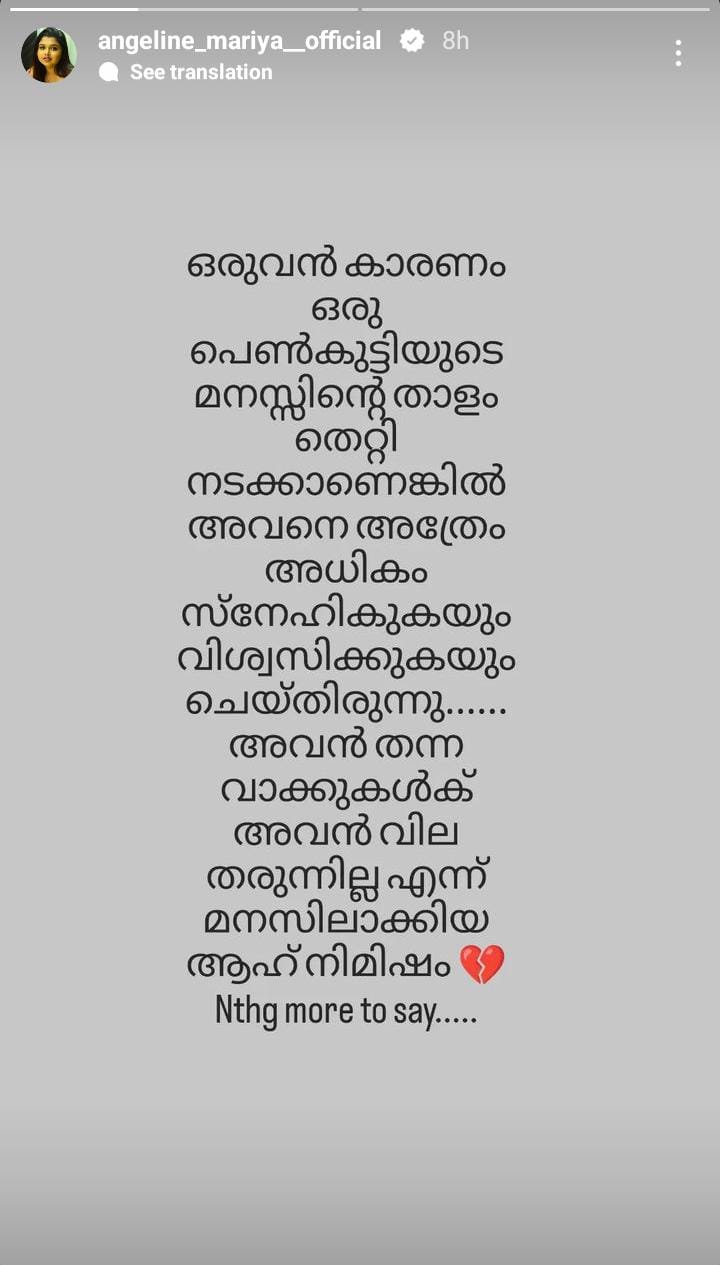
Task: Tap See translation for the story
Action: [x=200, y=72]
